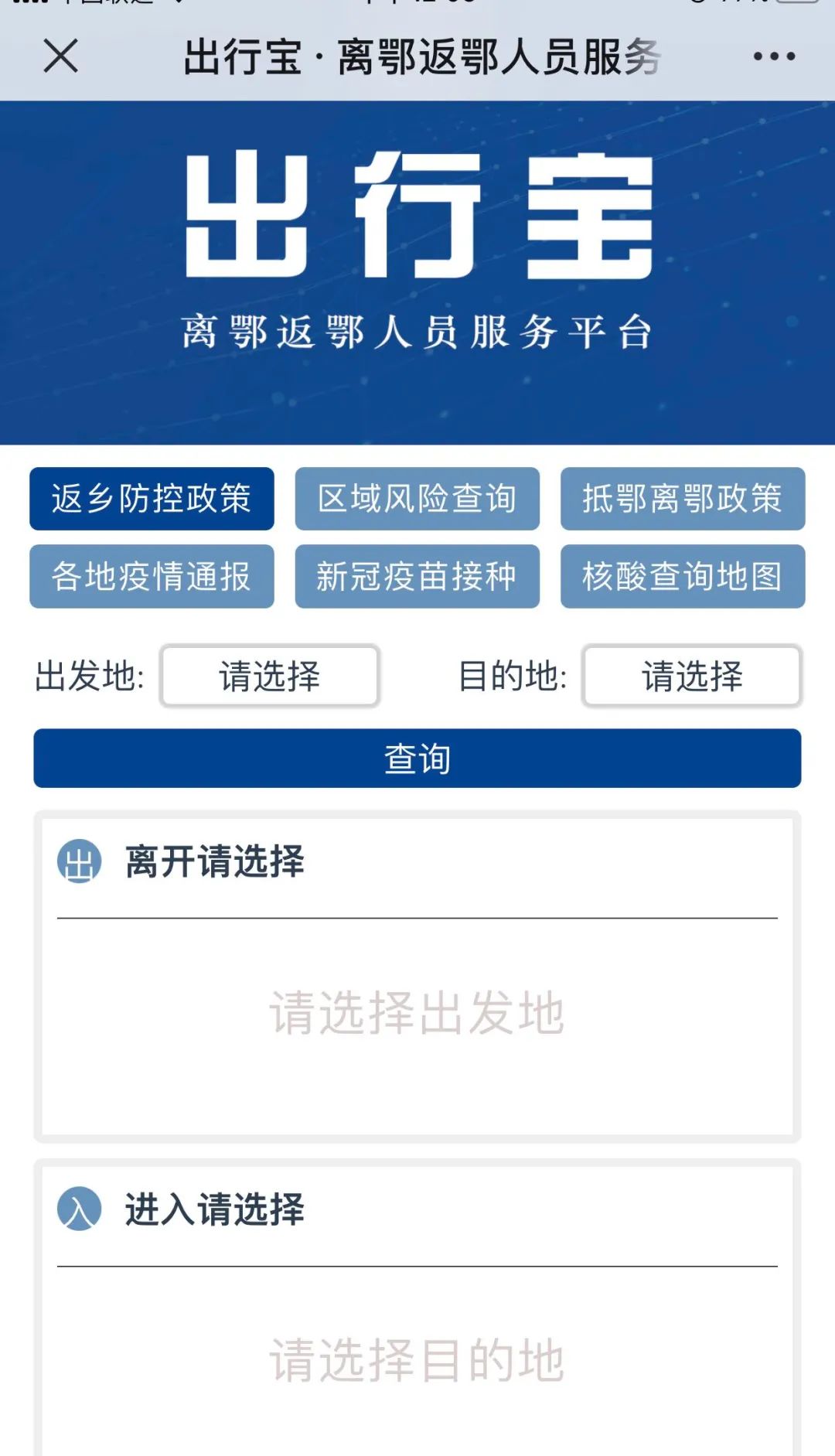
Task: View 抵鄂离鄂政策
Action: click(x=683, y=499)
